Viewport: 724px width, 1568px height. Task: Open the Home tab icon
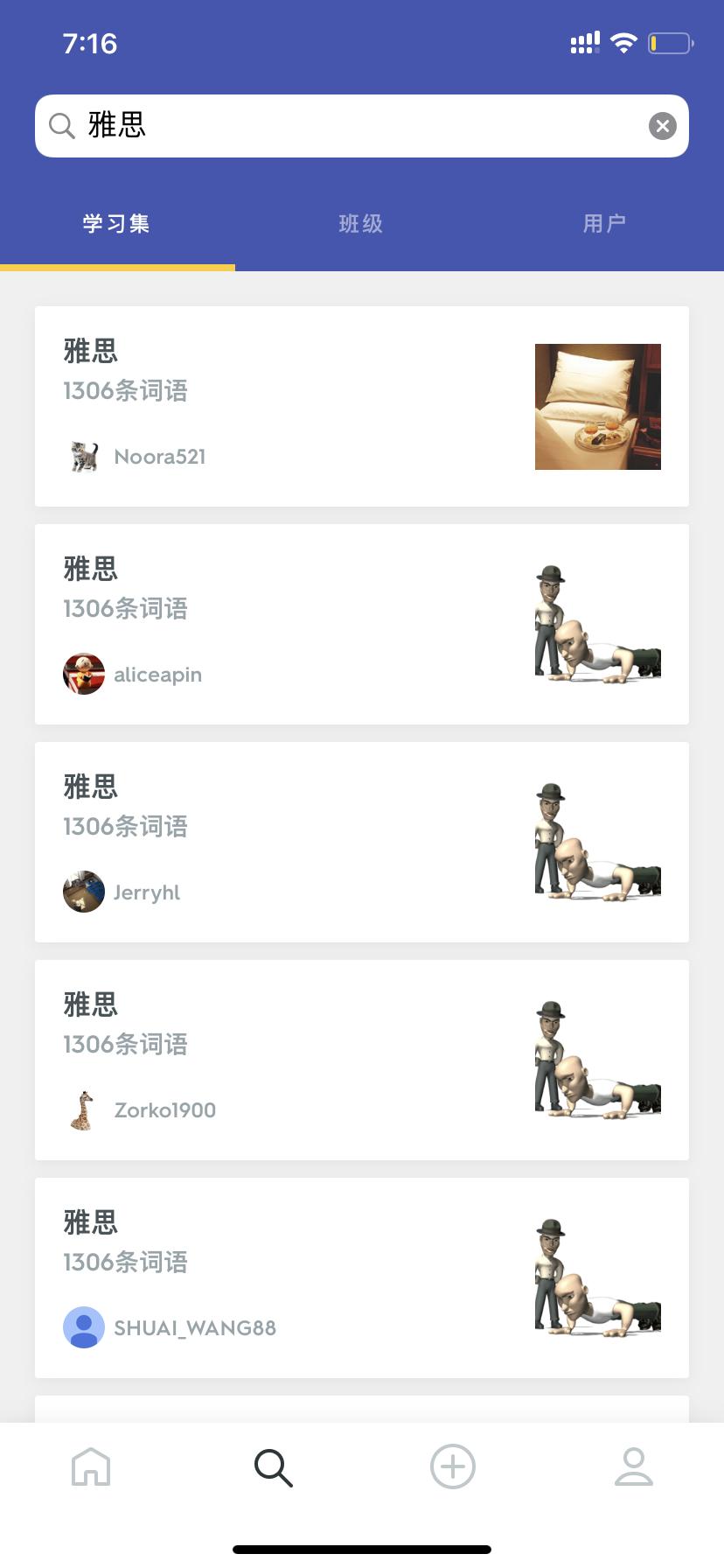[x=90, y=1466]
